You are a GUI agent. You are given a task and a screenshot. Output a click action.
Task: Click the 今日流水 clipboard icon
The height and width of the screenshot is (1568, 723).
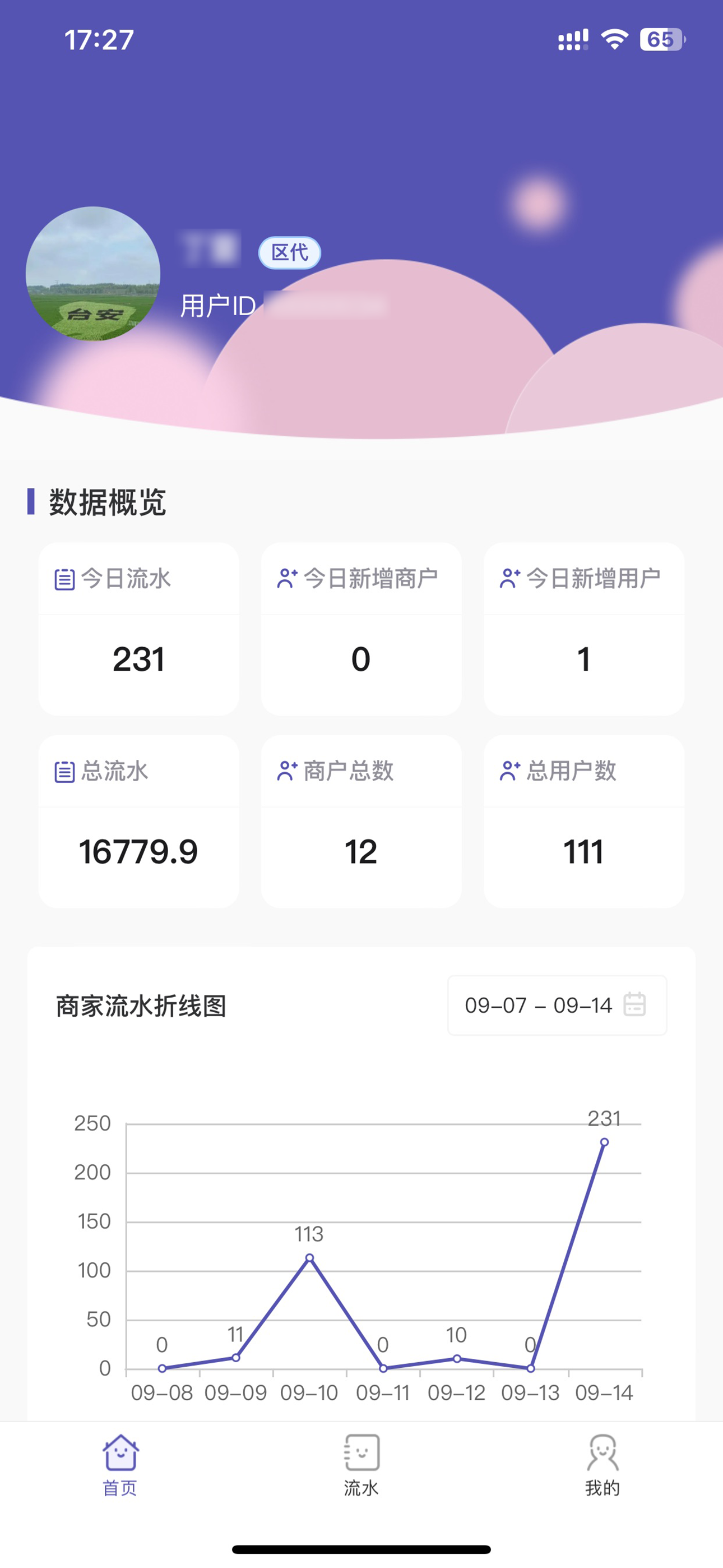pyautogui.click(x=64, y=580)
